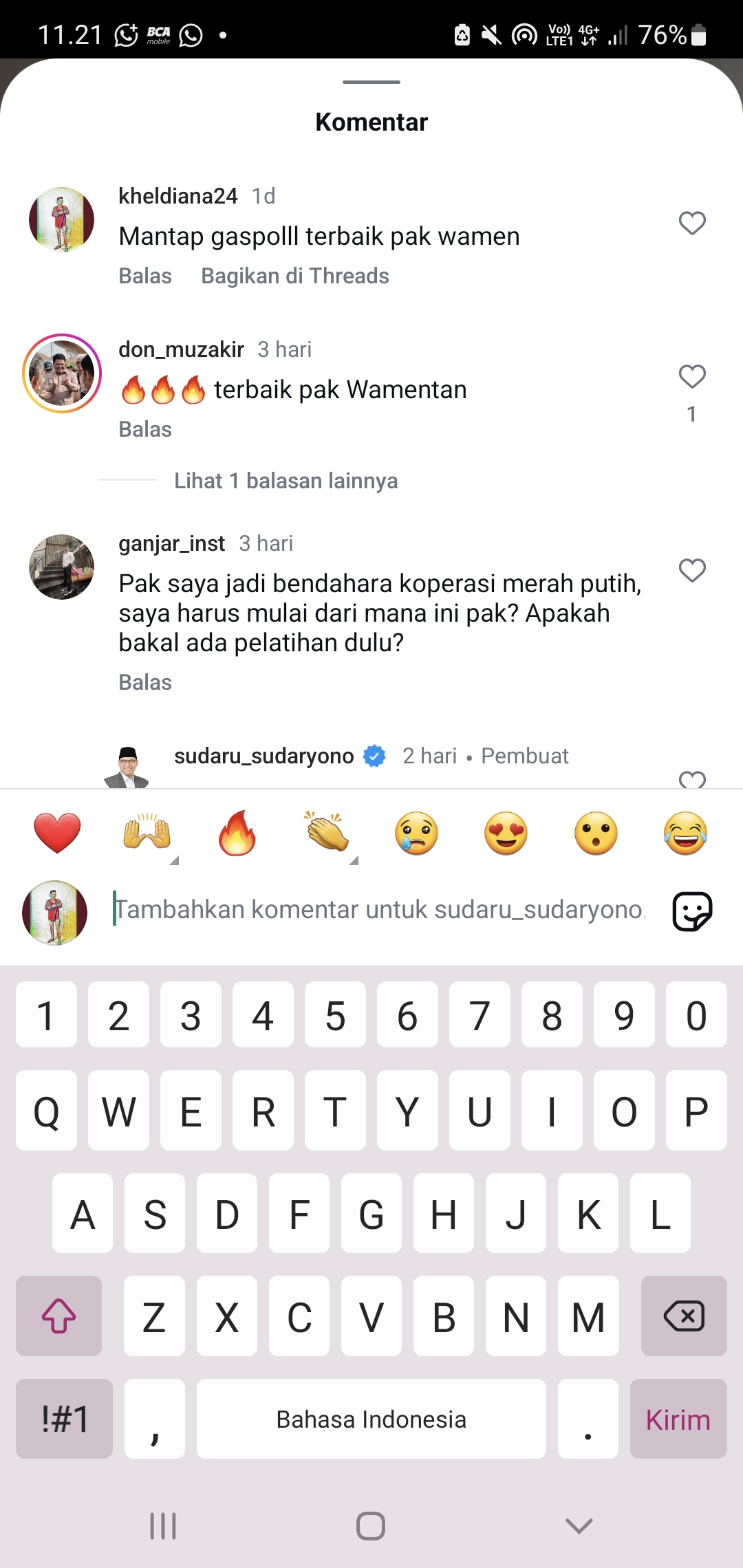743x1568 pixels.
Task: Tap Bagikan di Threads under kheldiana24's comment
Action: (295, 276)
